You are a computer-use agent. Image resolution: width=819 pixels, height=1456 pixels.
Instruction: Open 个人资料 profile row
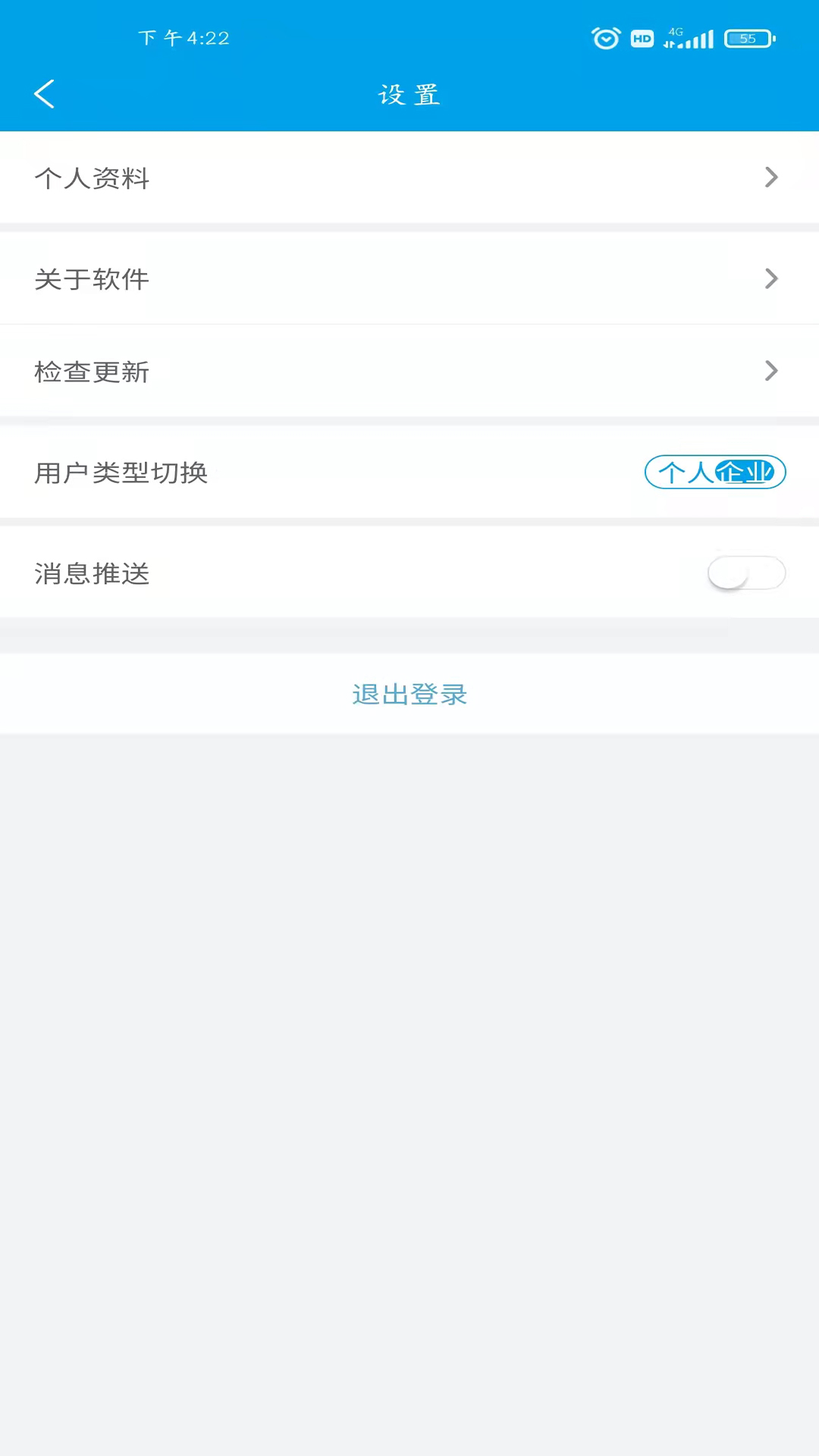point(409,177)
